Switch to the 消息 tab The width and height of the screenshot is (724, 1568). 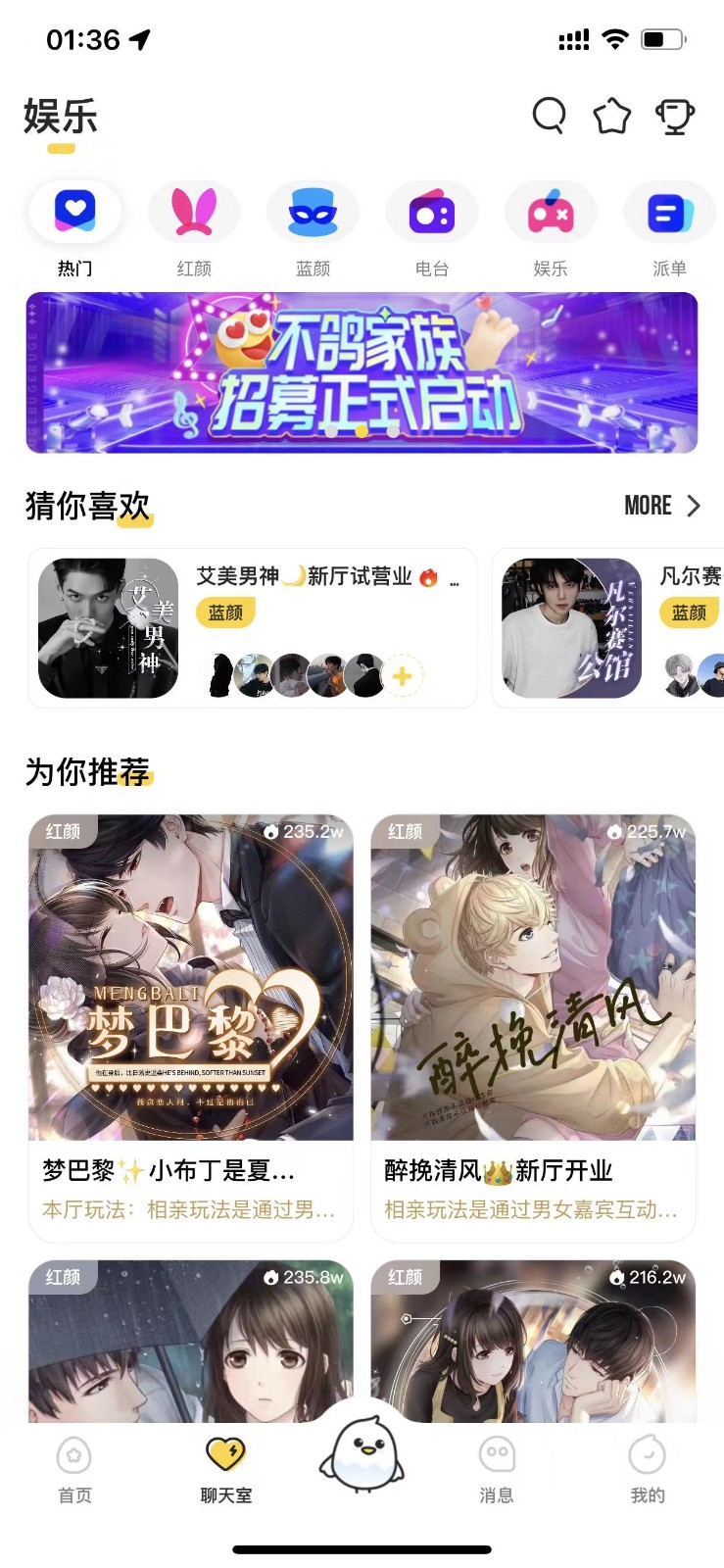pyautogui.click(x=497, y=1470)
